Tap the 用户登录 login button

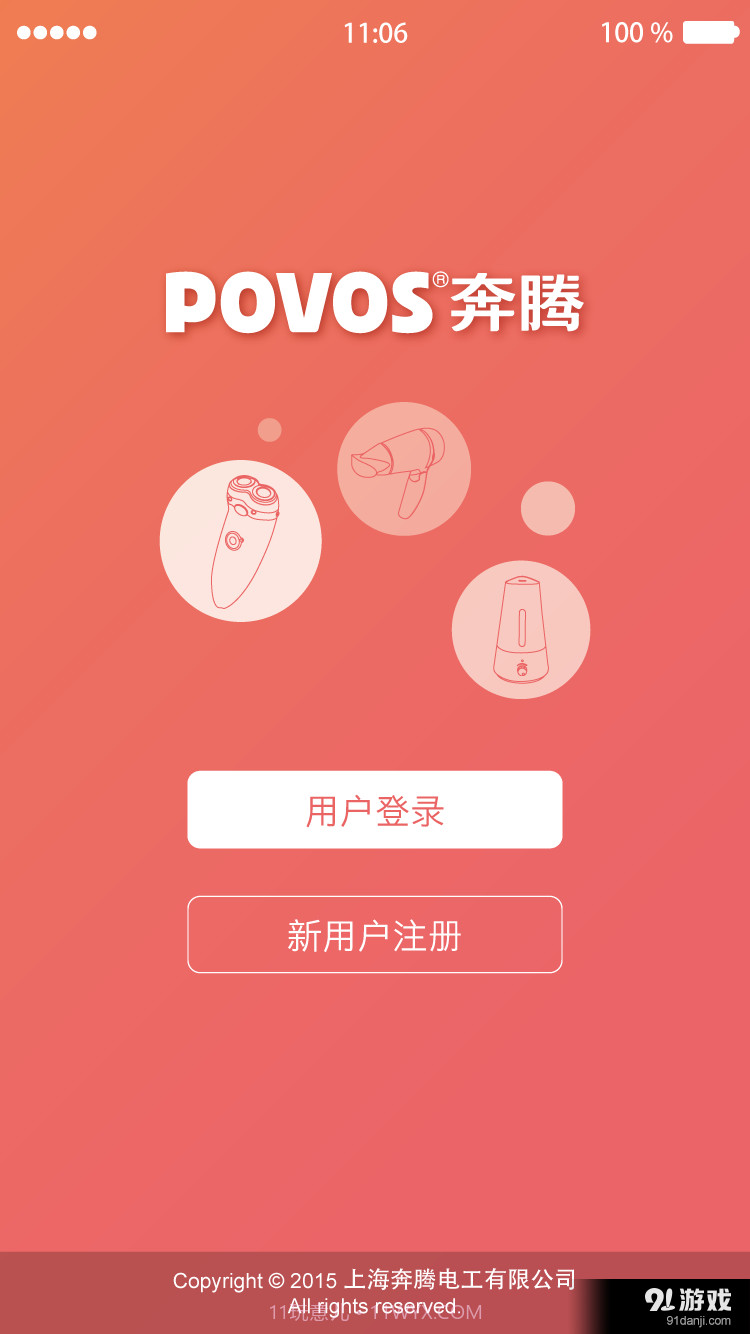[x=374, y=810]
